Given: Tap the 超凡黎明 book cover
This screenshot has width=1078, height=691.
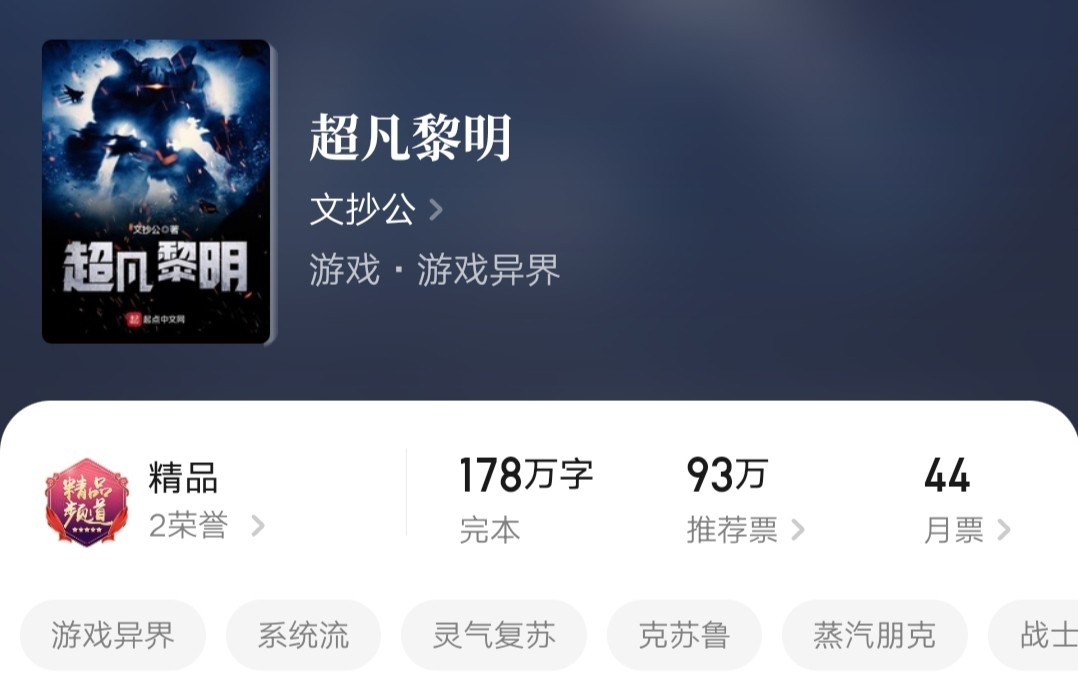Looking at the screenshot, I should tap(157, 192).
